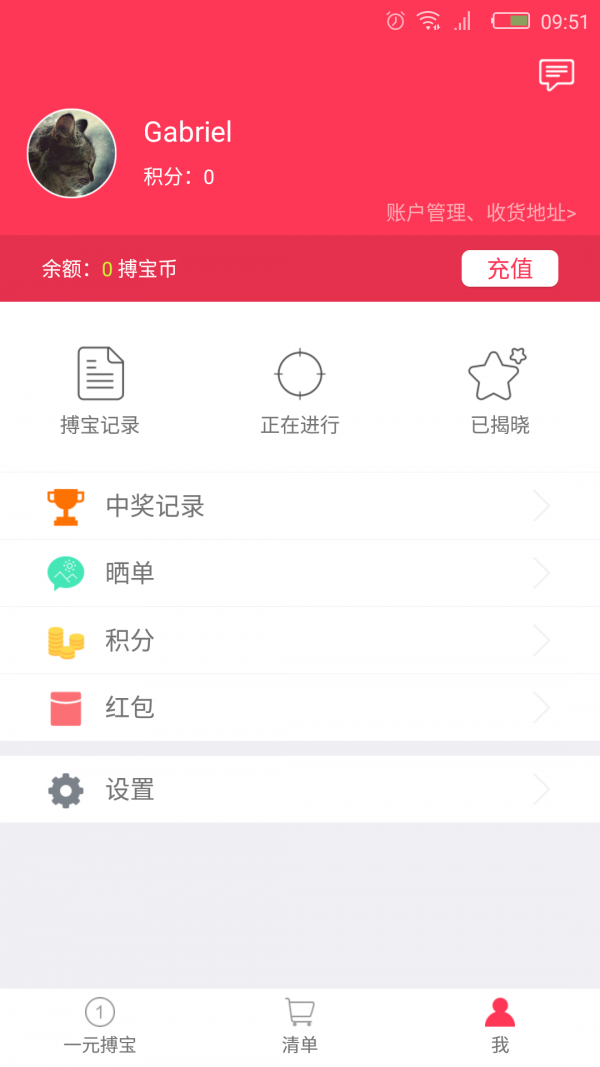Tap the 充值 recharge button
Viewport: 600px width, 1067px height.
pos(509,268)
